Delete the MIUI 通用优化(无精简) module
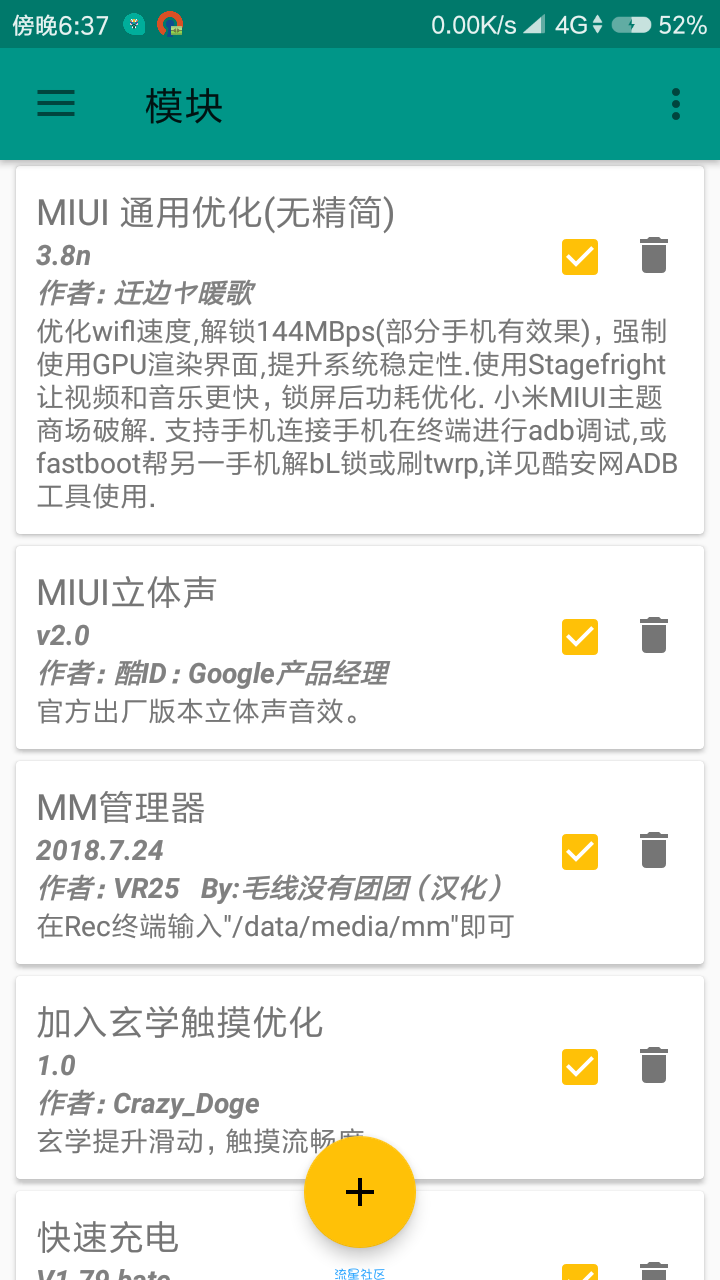The width and height of the screenshot is (720, 1280). 653,256
